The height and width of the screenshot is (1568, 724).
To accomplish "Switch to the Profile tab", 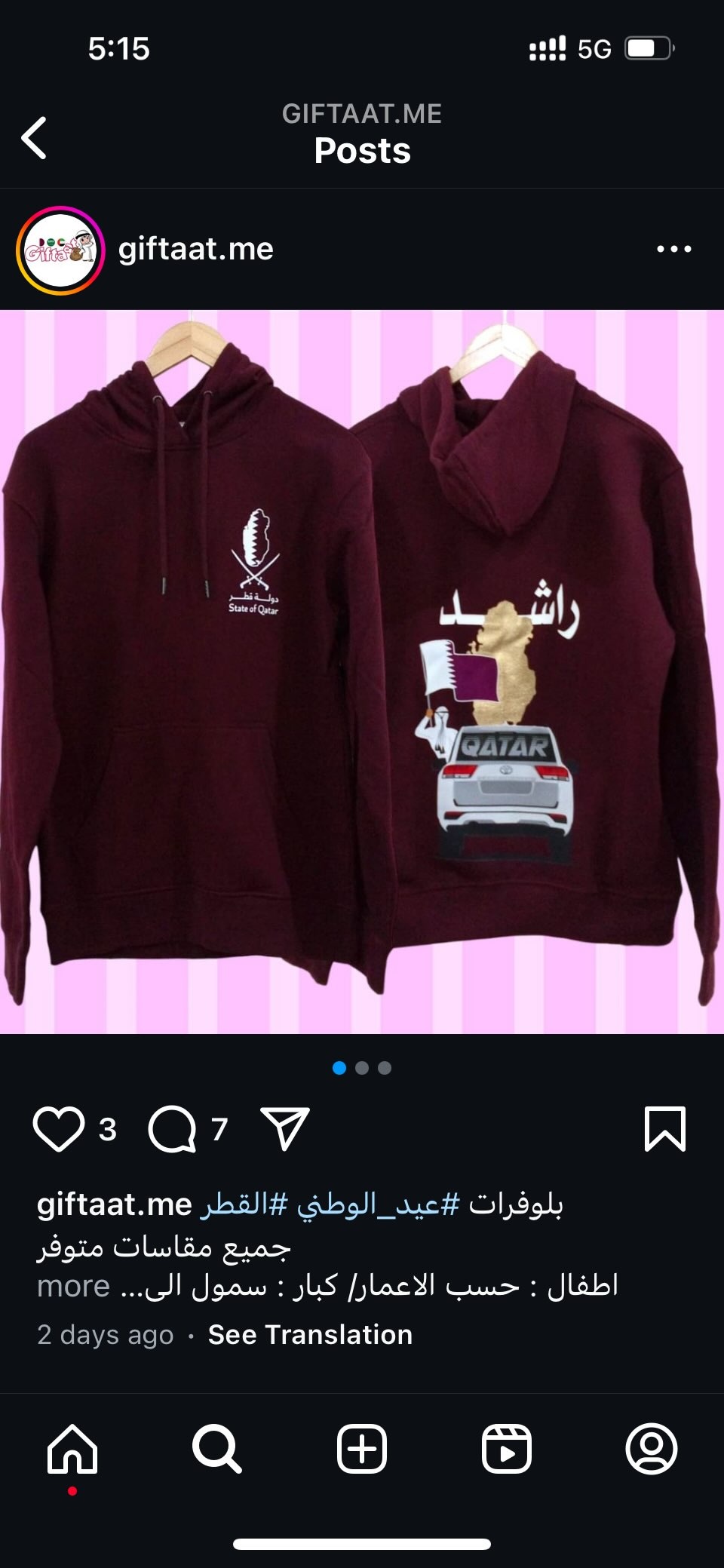I will [x=652, y=1449].
